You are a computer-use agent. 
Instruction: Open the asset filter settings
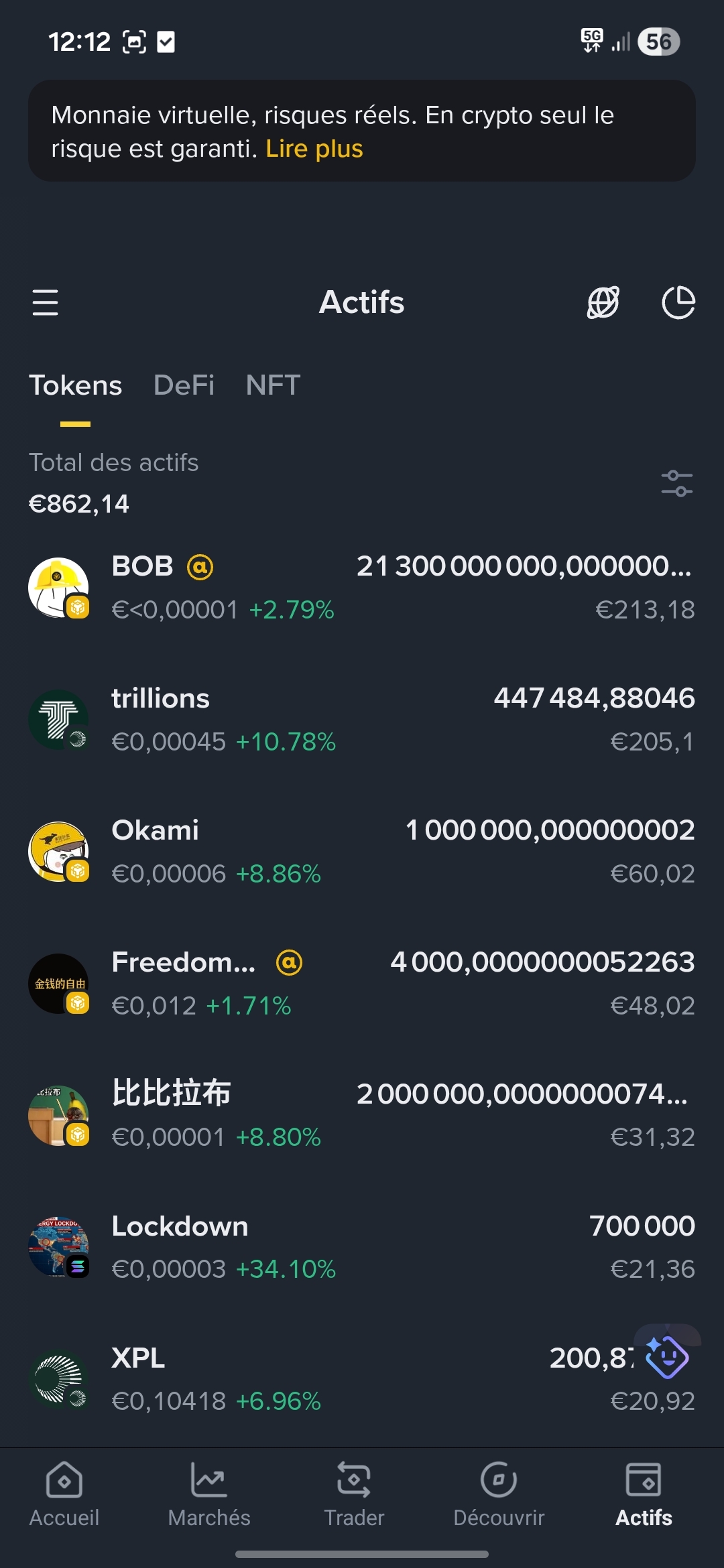676,483
